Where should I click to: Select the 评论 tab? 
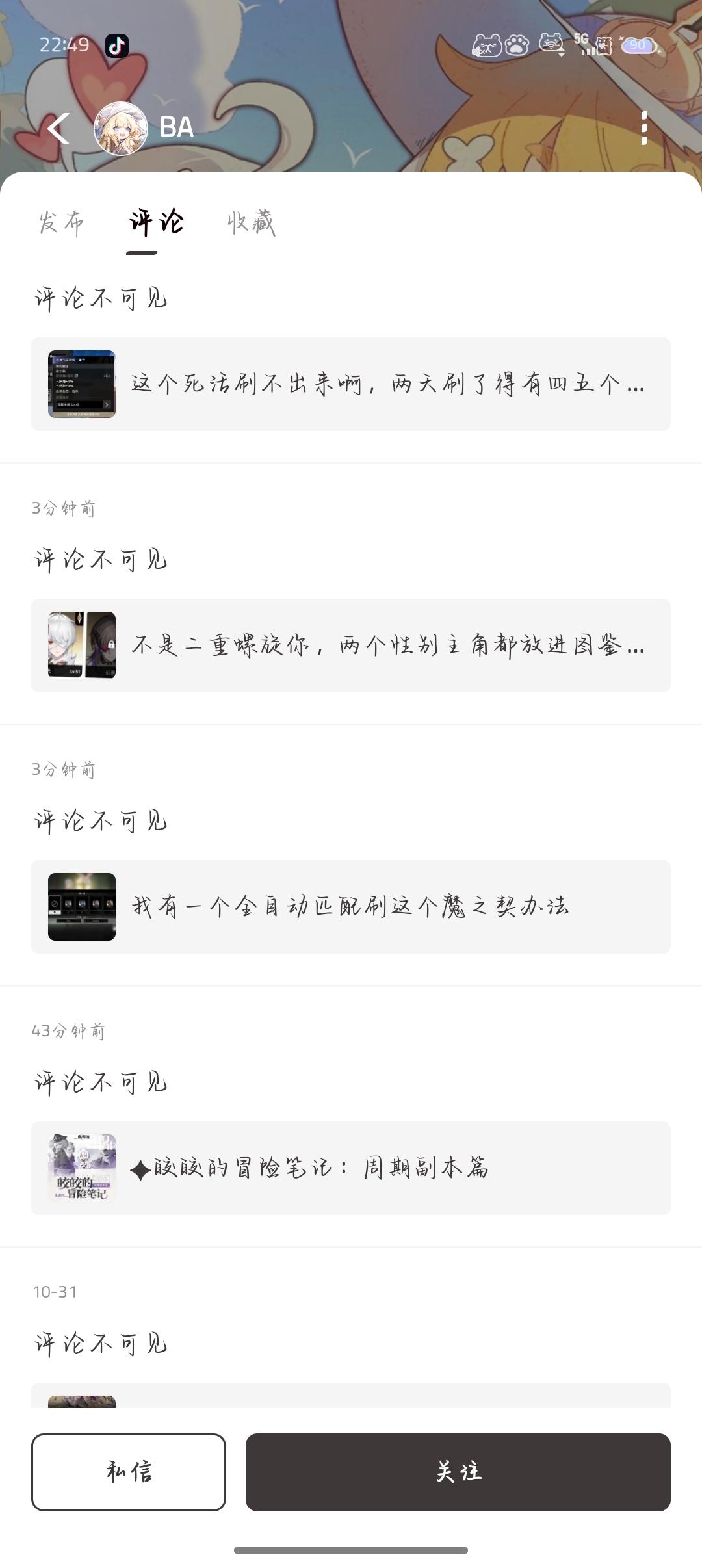[x=157, y=223]
